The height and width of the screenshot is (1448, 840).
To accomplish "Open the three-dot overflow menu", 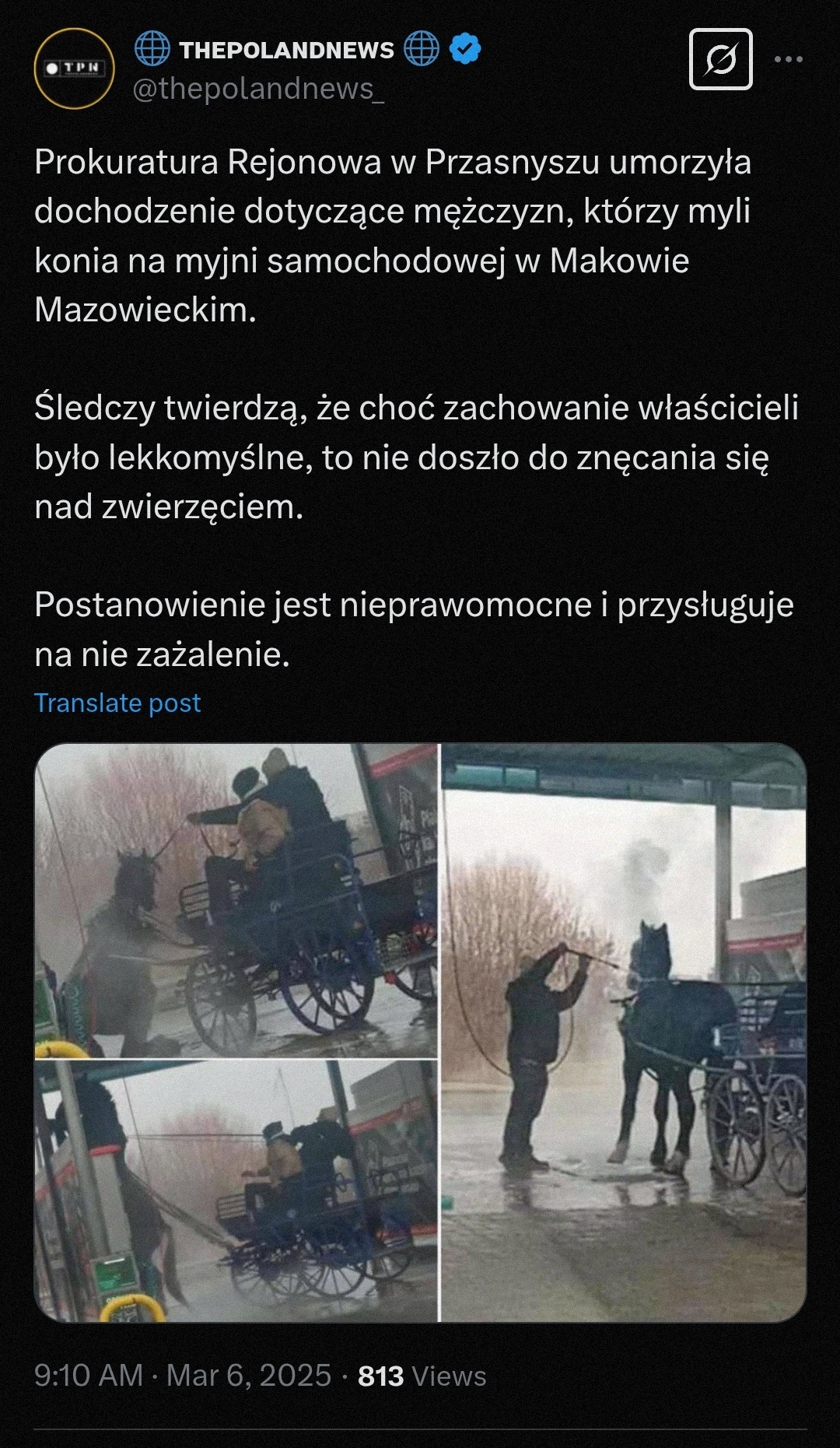I will click(x=788, y=60).
